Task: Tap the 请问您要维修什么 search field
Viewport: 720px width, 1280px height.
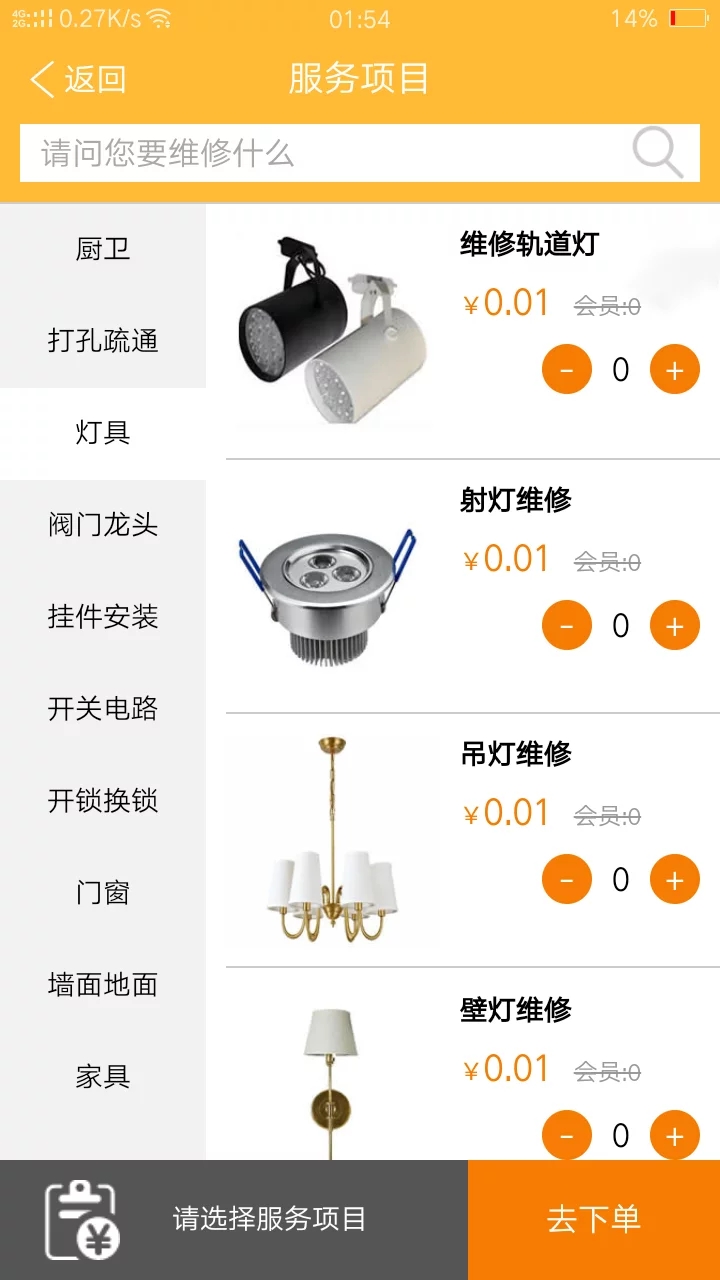Action: [x=320, y=153]
